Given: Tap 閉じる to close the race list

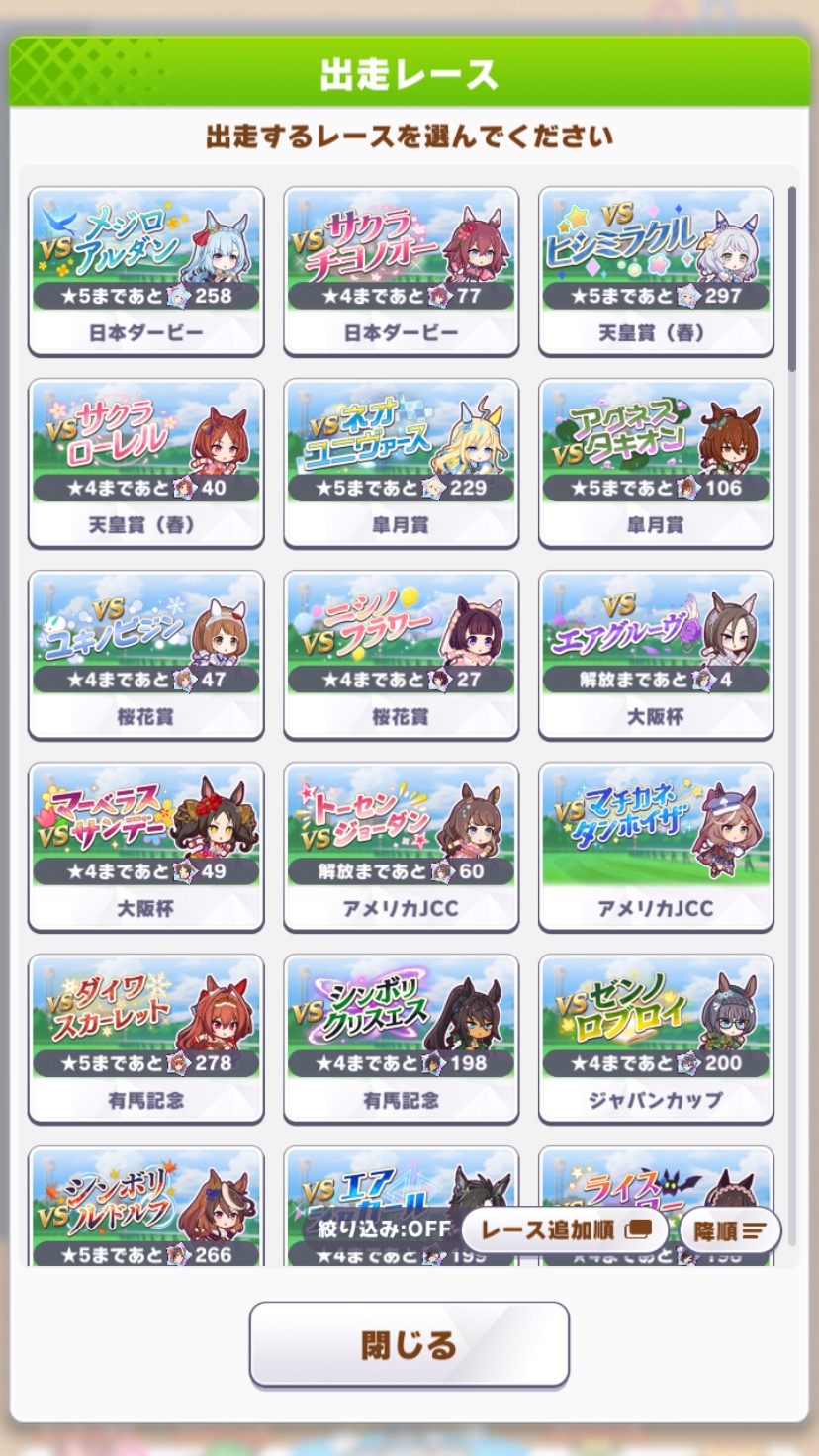Looking at the screenshot, I should click(409, 1344).
